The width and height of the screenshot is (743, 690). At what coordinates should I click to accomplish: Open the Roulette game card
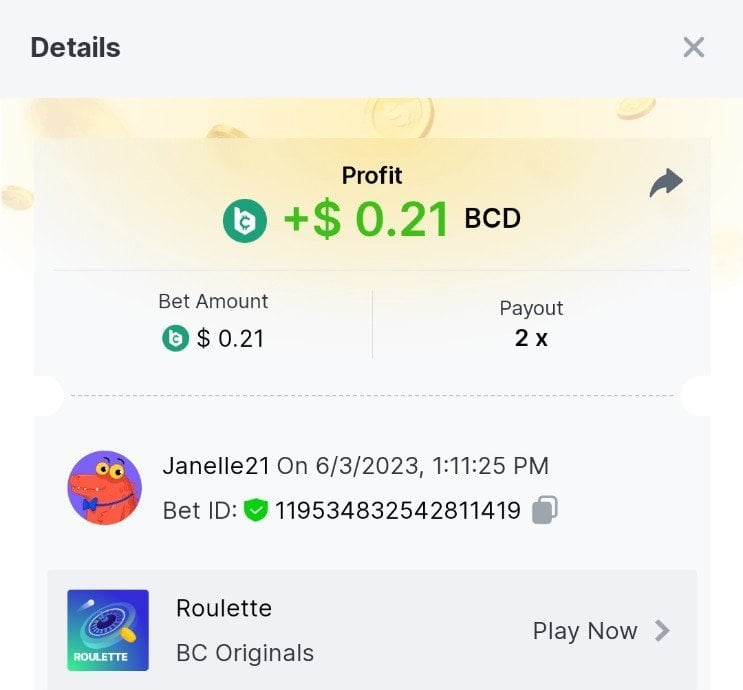(108, 630)
